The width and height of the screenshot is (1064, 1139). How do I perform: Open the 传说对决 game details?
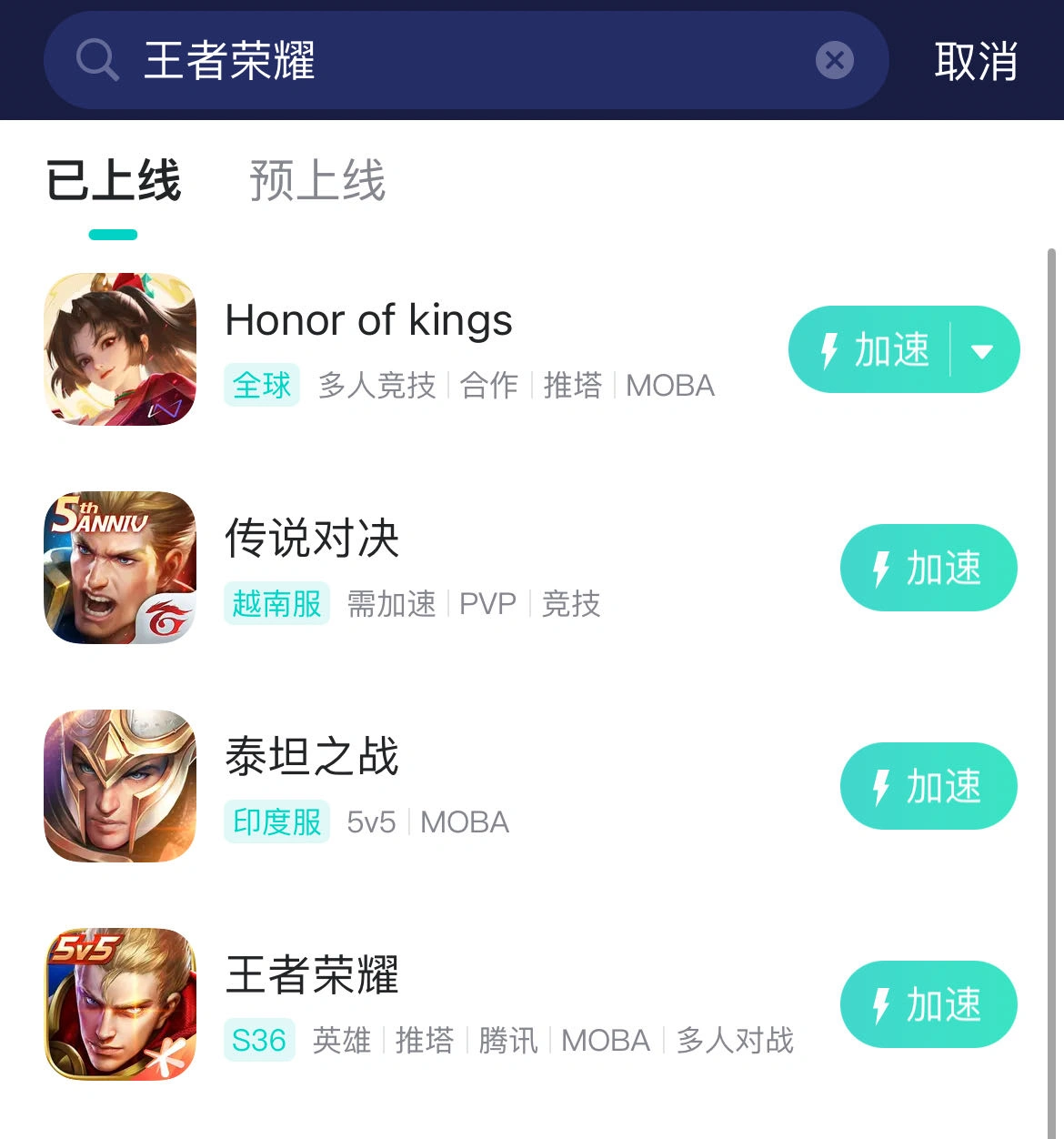click(x=312, y=539)
